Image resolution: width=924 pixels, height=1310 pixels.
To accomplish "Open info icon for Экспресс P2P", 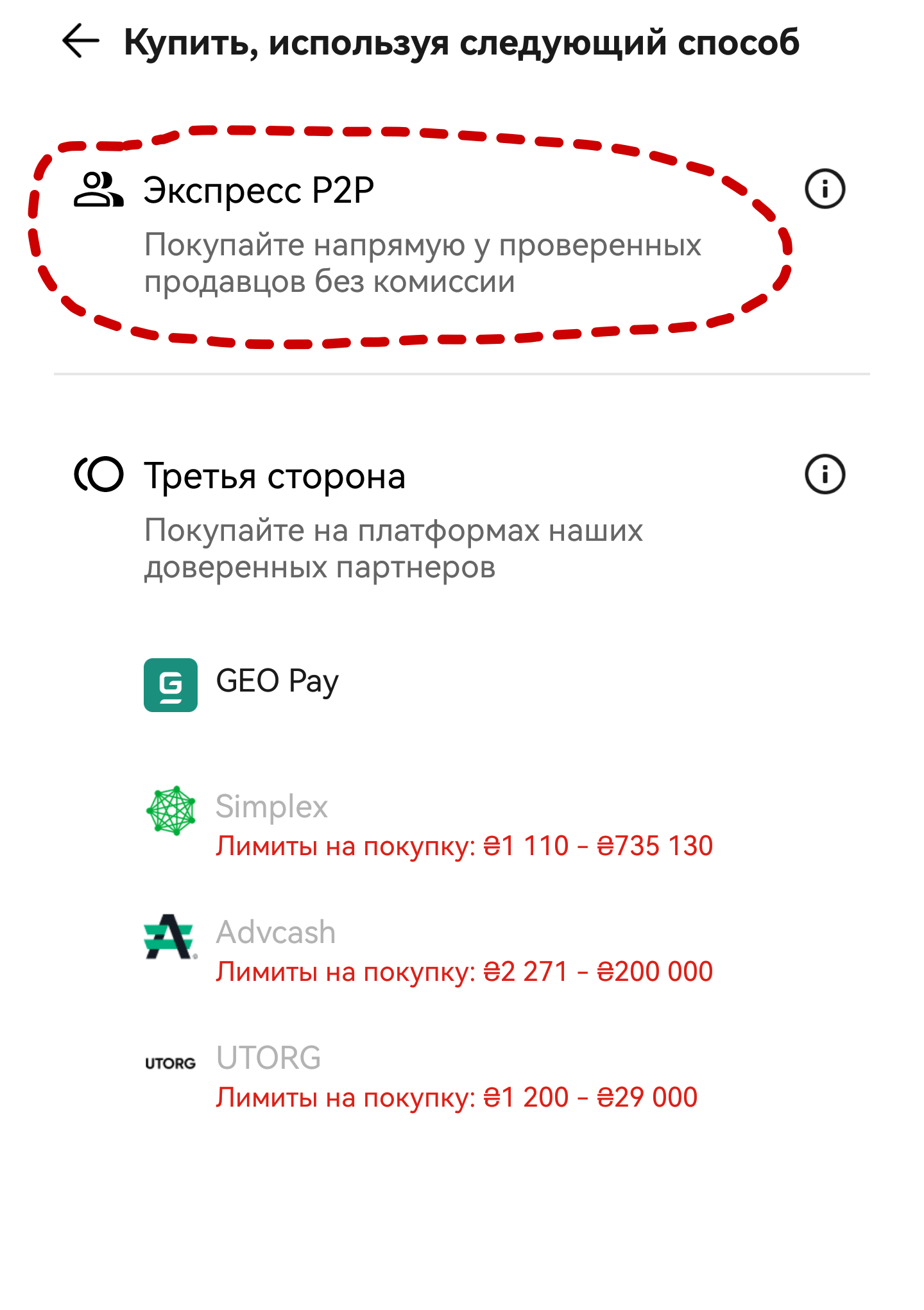I will click(x=825, y=189).
